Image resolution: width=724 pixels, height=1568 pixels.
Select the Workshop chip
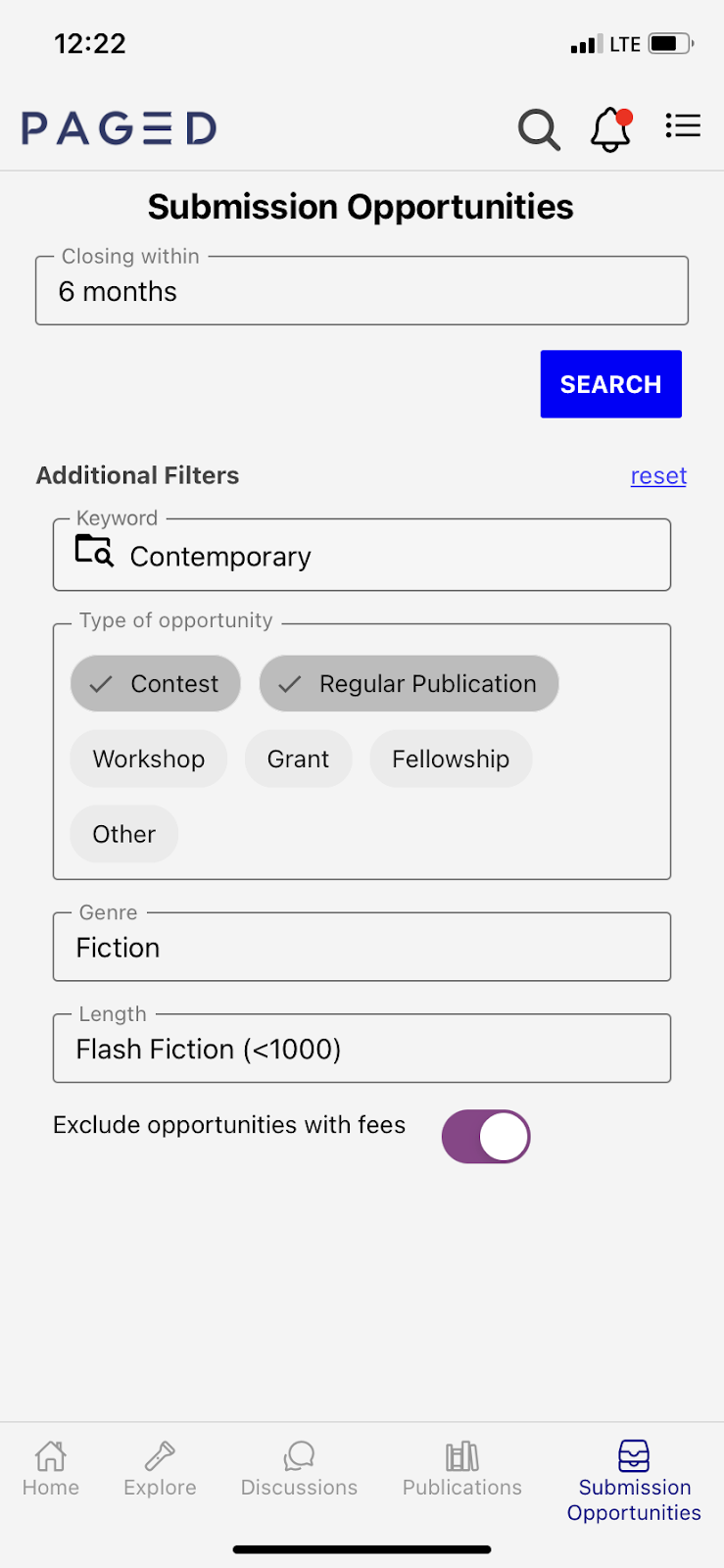point(149,759)
